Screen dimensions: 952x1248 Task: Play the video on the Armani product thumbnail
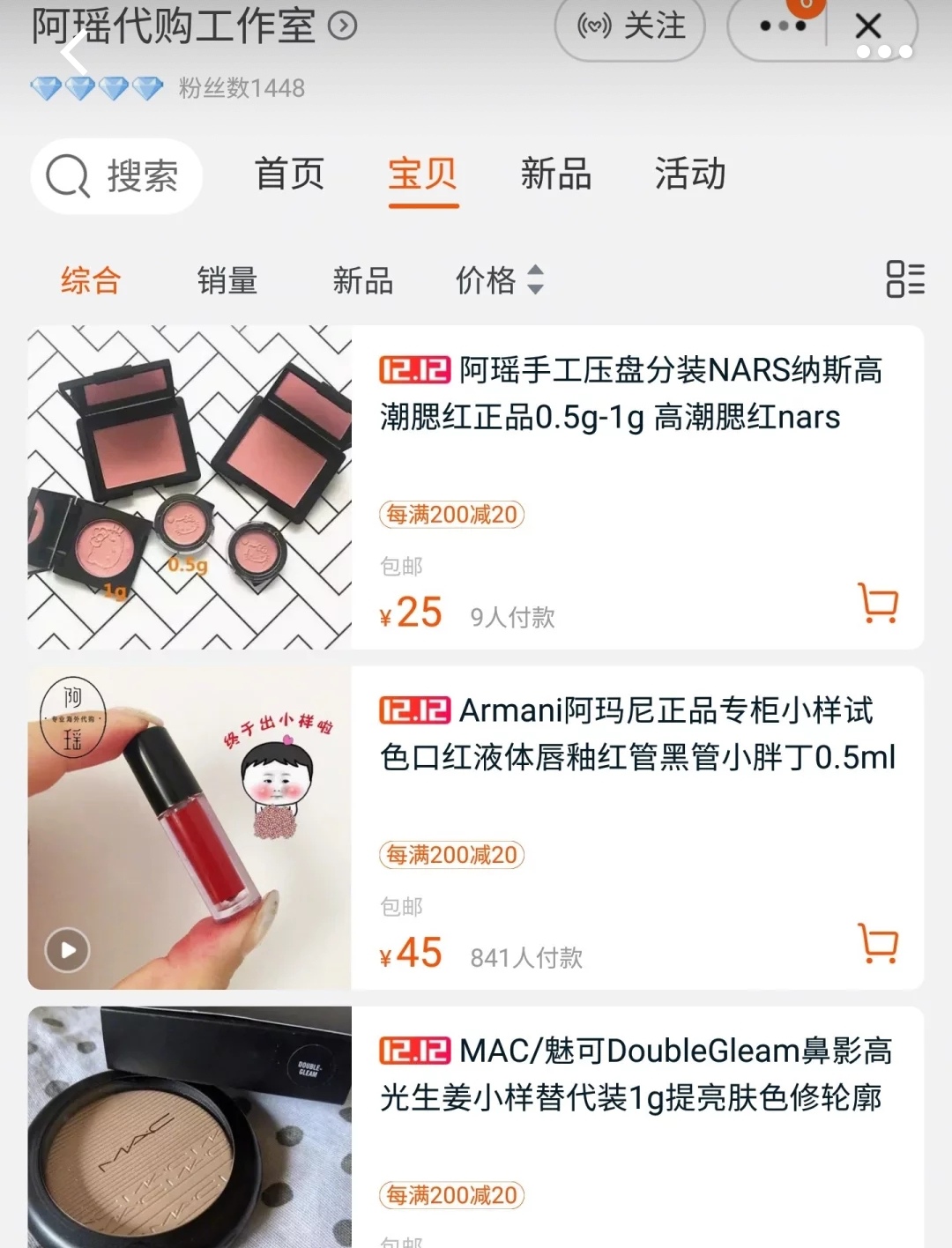(66, 950)
